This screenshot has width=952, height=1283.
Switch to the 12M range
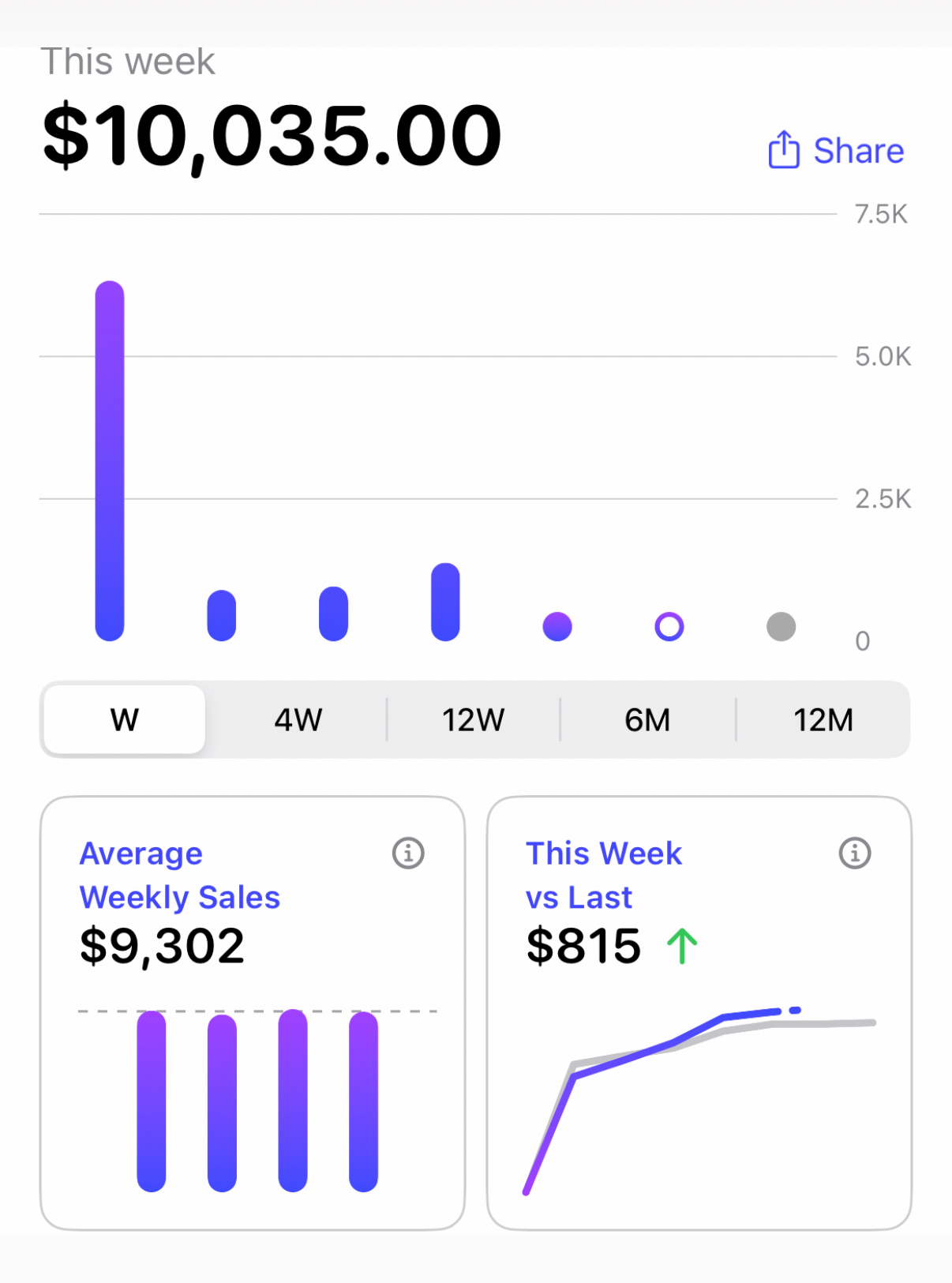(823, 719)
